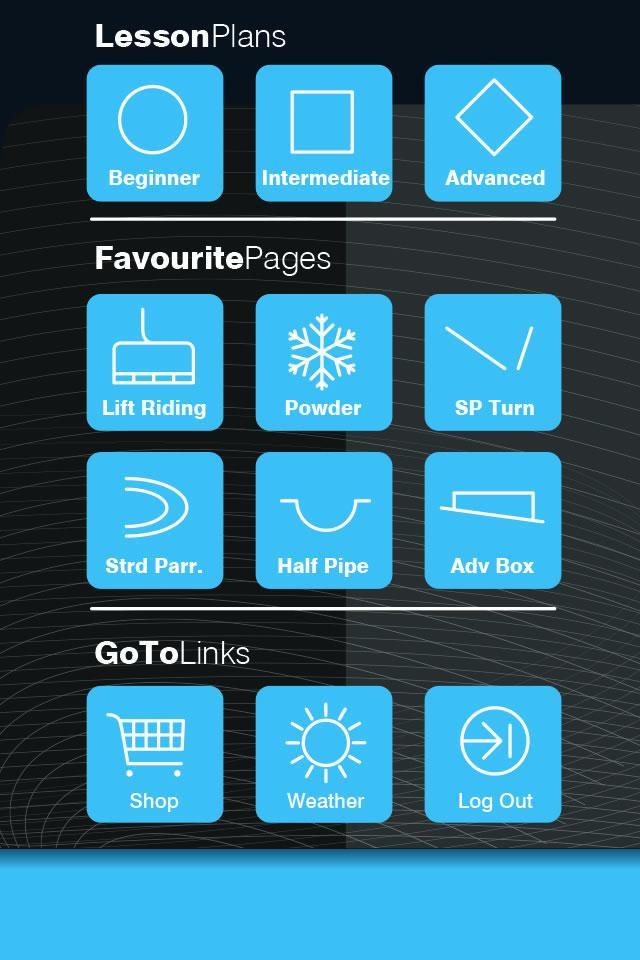Open the Beginner lesson plan
640x960 pixels.
point(155,133)
